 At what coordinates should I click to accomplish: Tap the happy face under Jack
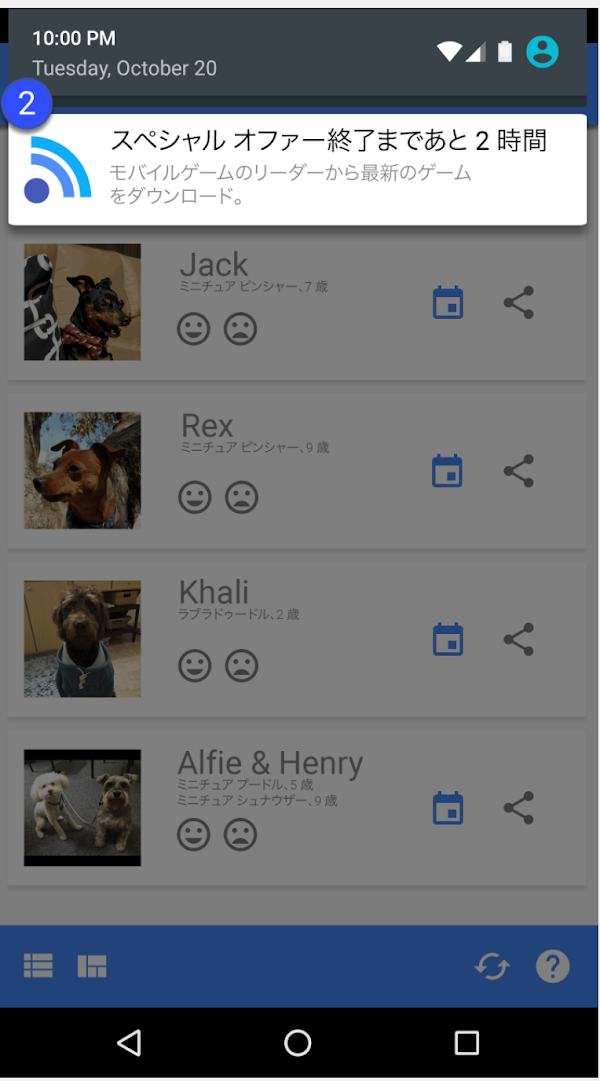coord(194,328)
